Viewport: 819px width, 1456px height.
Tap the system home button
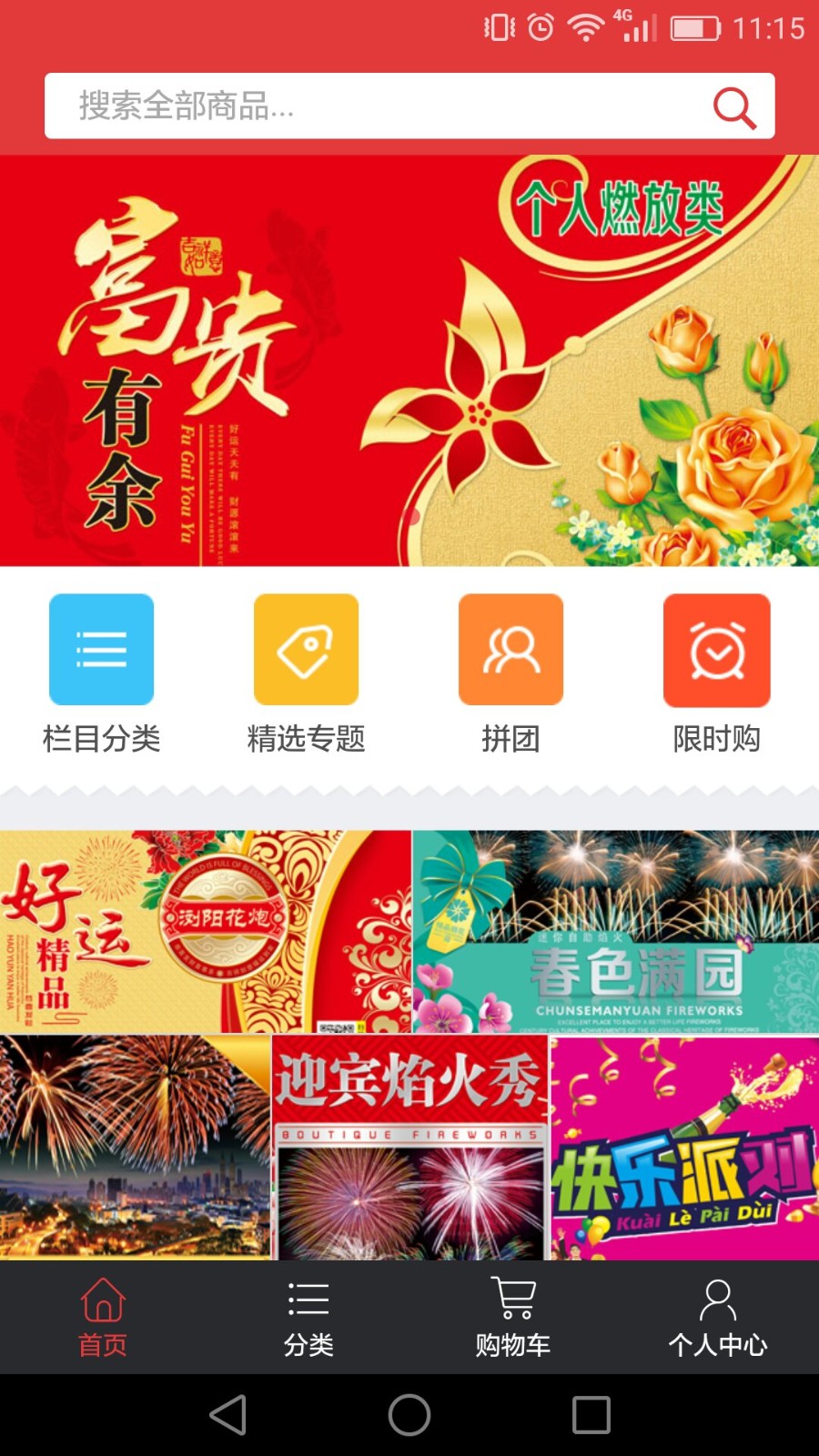pyautogui.click(x=409, y=1415)
